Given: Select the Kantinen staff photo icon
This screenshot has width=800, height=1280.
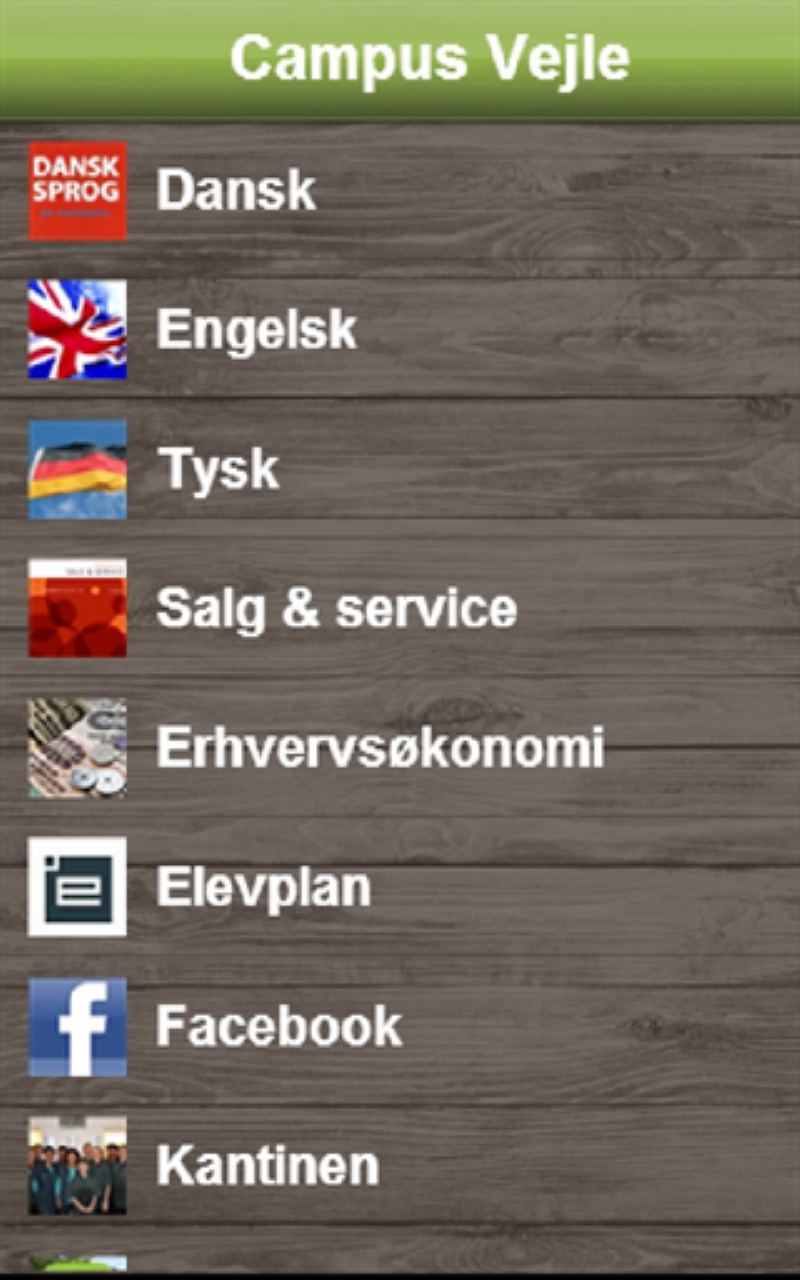Looking at the screenshot, I should click(77, 1163).
